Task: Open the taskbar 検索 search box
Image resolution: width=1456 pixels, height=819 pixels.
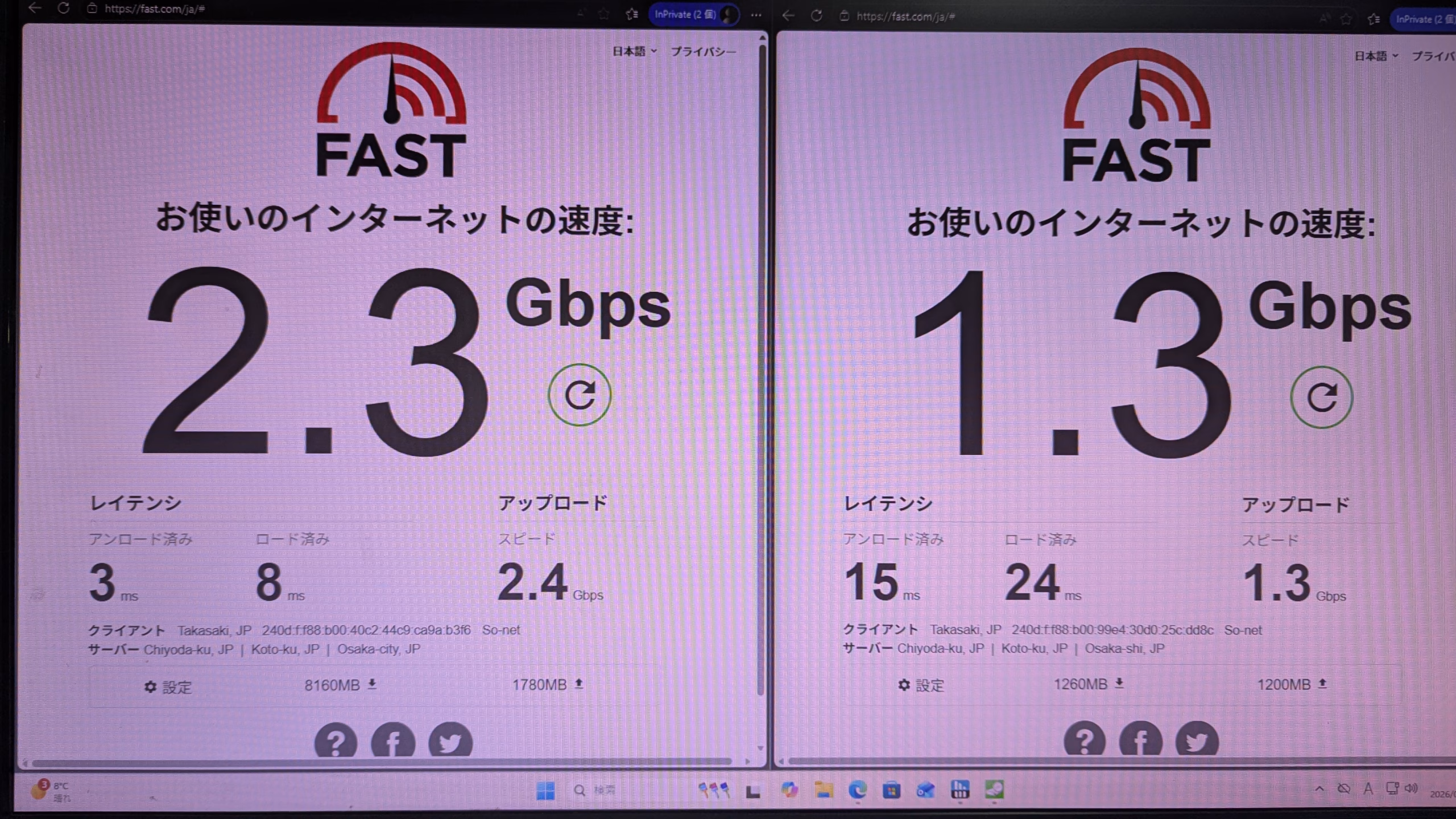Action: coord(595,790)
